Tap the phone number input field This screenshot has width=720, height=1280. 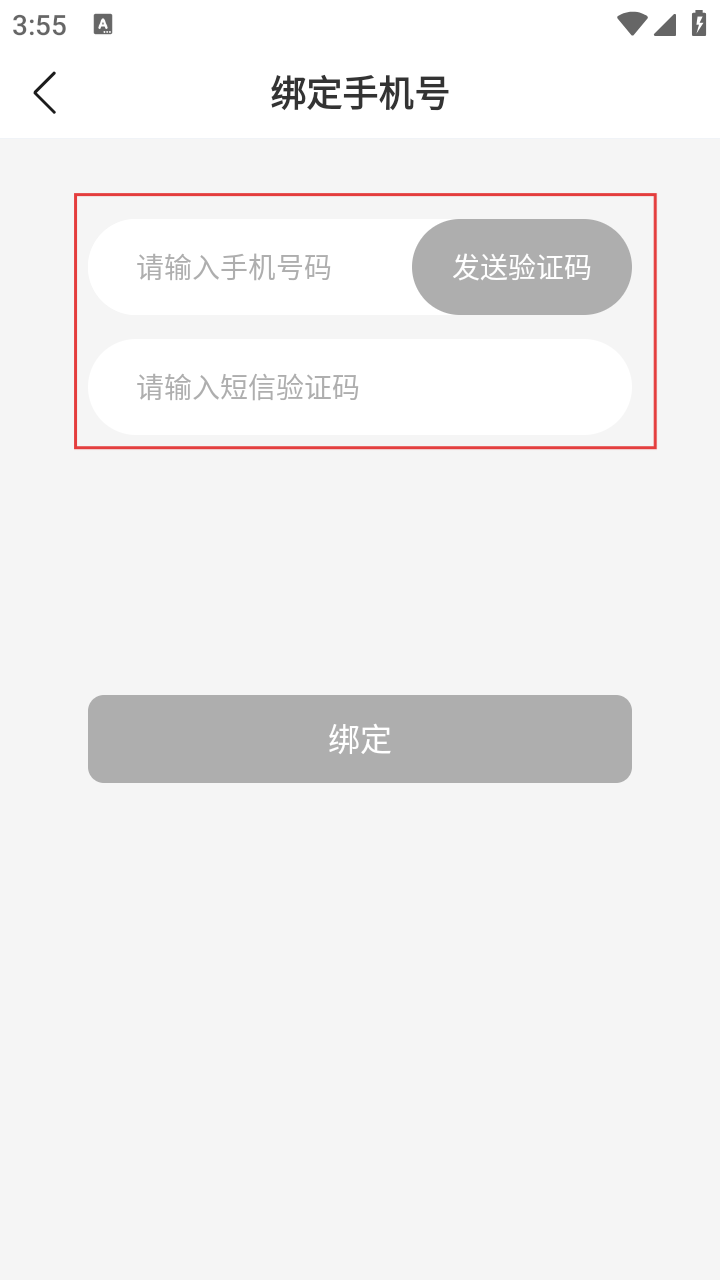[x=250, y=268]
